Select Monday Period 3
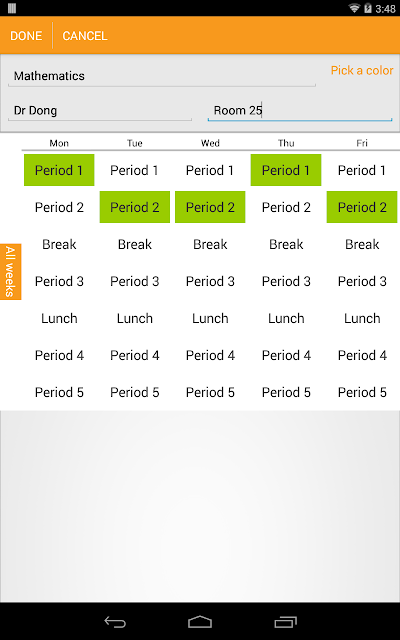The image size is (400, 640). tap(59, 281)
